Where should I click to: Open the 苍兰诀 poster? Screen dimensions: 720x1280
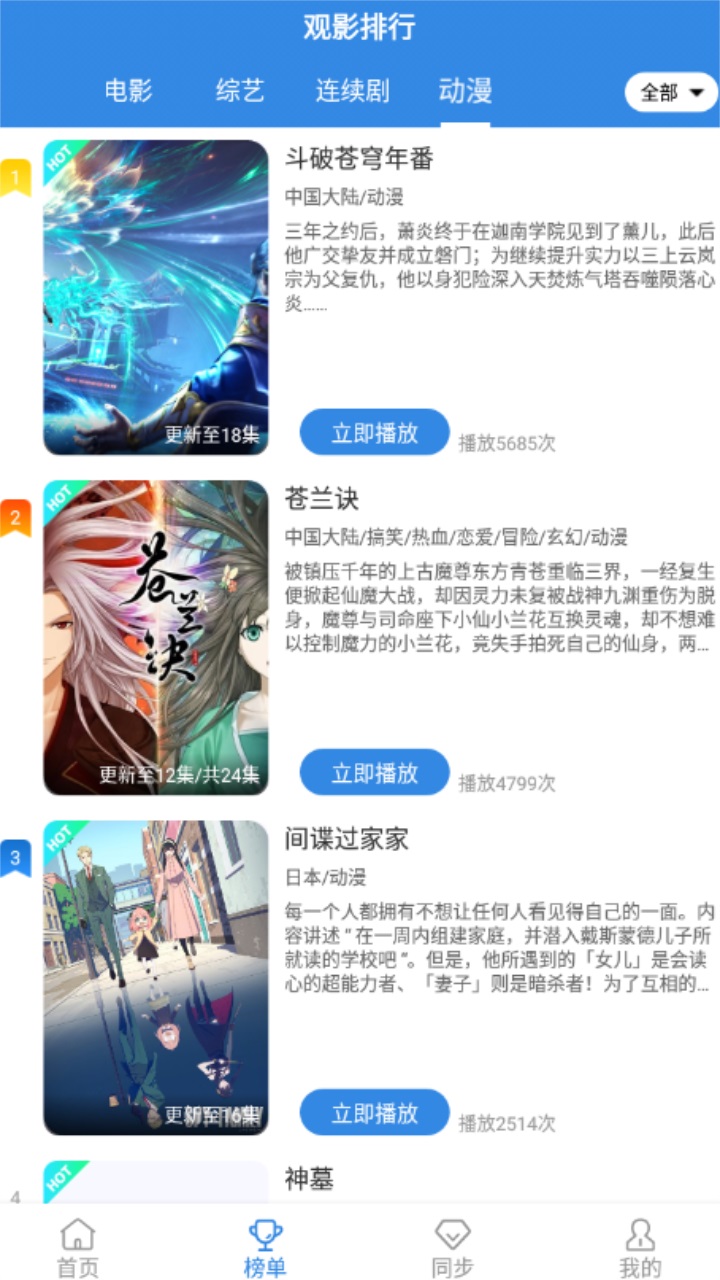pos(156,638)
